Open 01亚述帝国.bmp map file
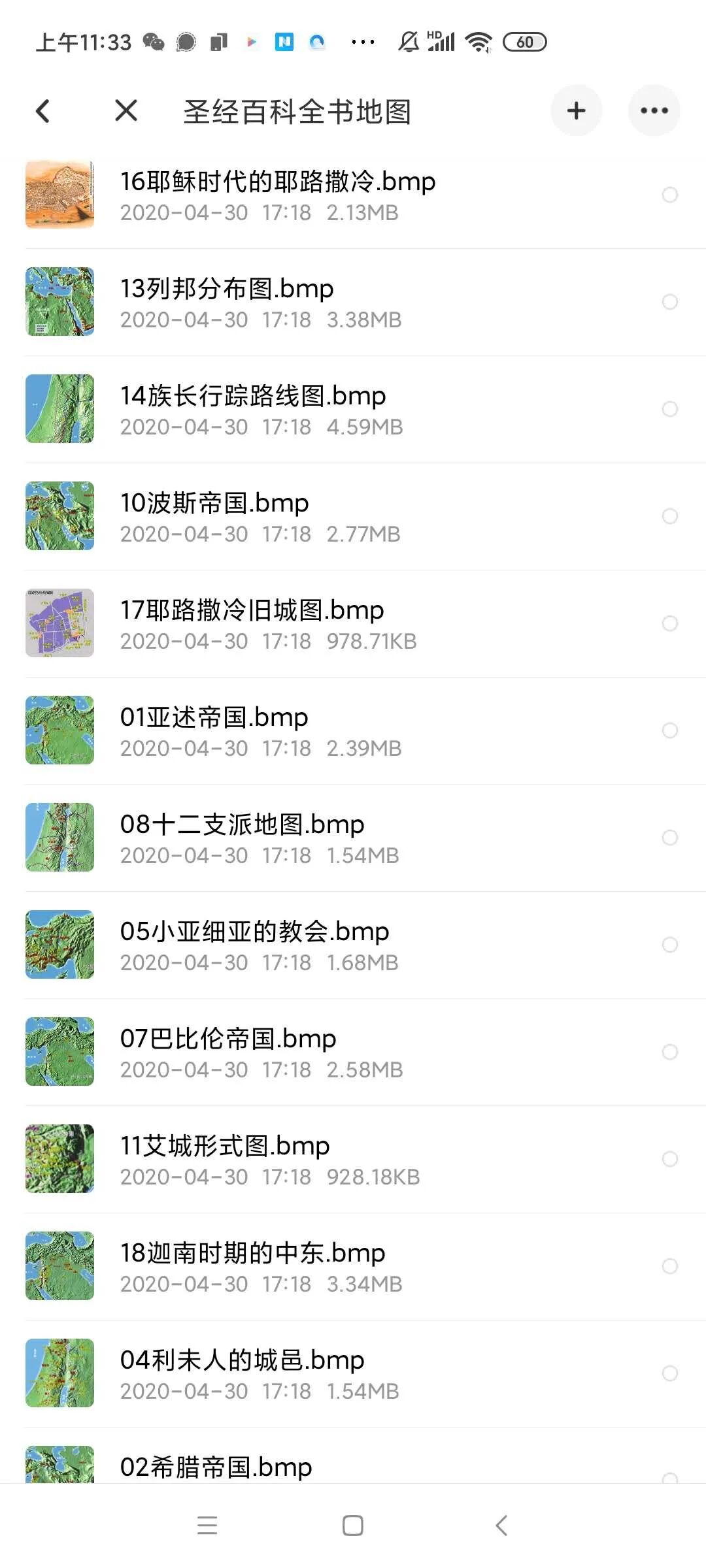Viewport: 706px width, 1568px height. click(x=214, y=730)
